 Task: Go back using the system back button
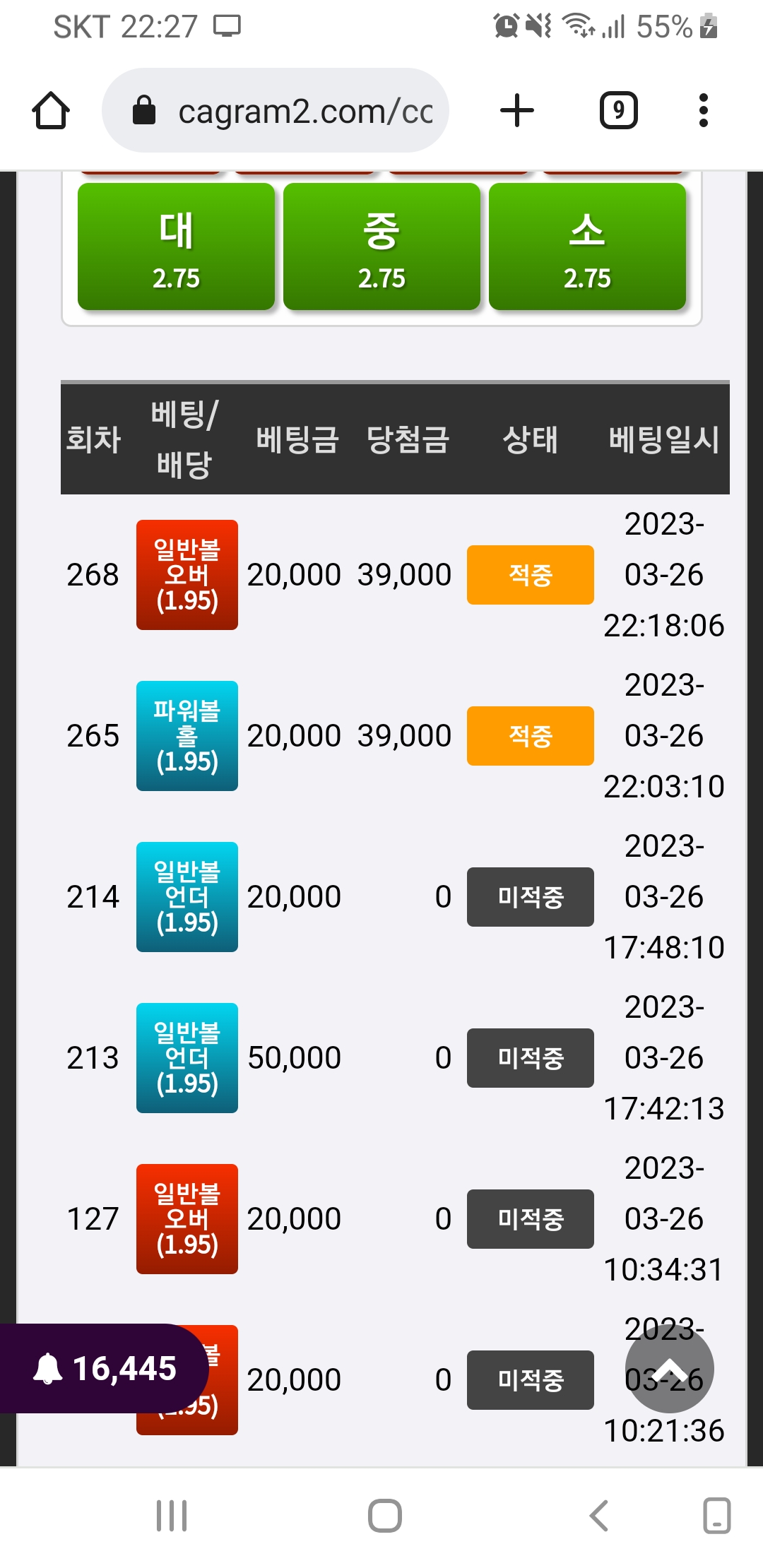598,1516
